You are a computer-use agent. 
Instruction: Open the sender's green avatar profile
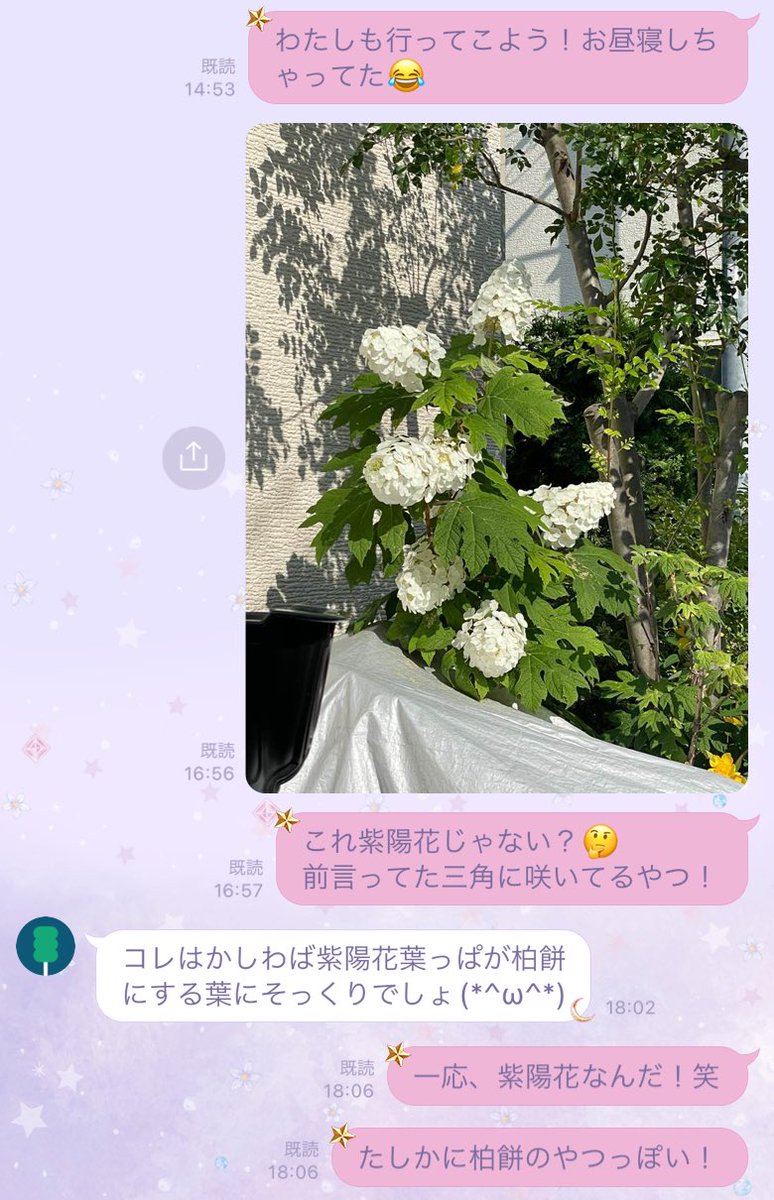tap(46, 946)
